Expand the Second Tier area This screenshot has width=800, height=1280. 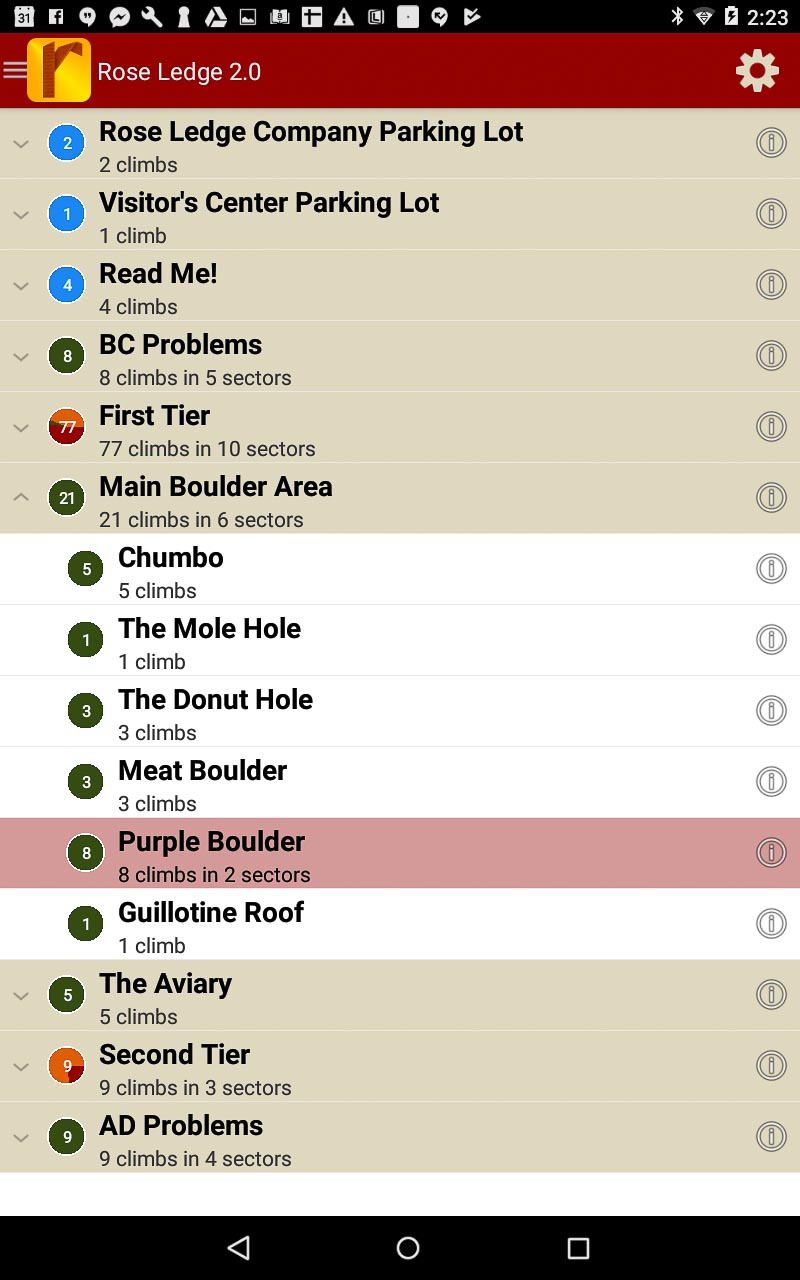click(x=20, y=1067)
